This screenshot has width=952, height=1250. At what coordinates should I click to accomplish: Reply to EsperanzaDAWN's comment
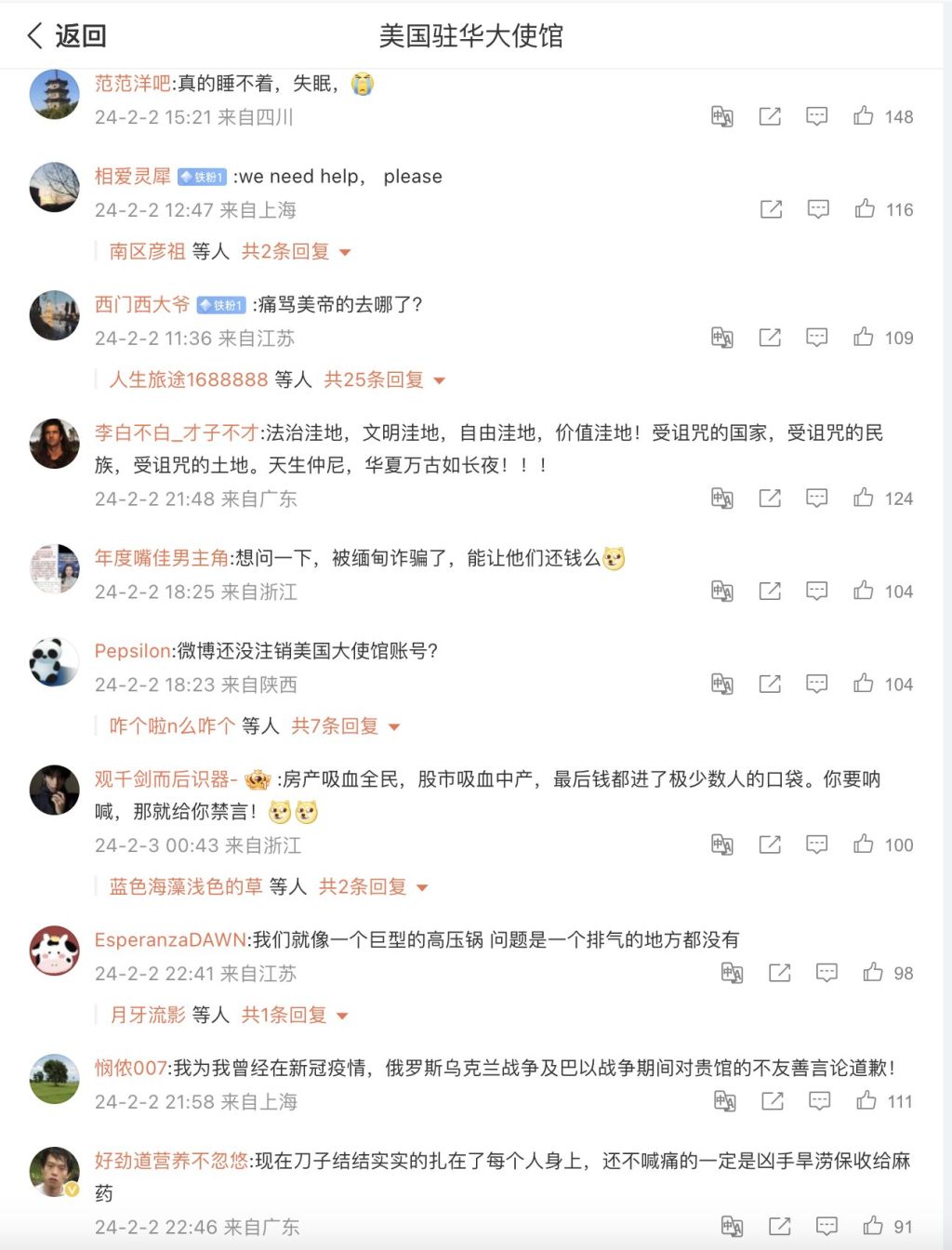(826, 973)
